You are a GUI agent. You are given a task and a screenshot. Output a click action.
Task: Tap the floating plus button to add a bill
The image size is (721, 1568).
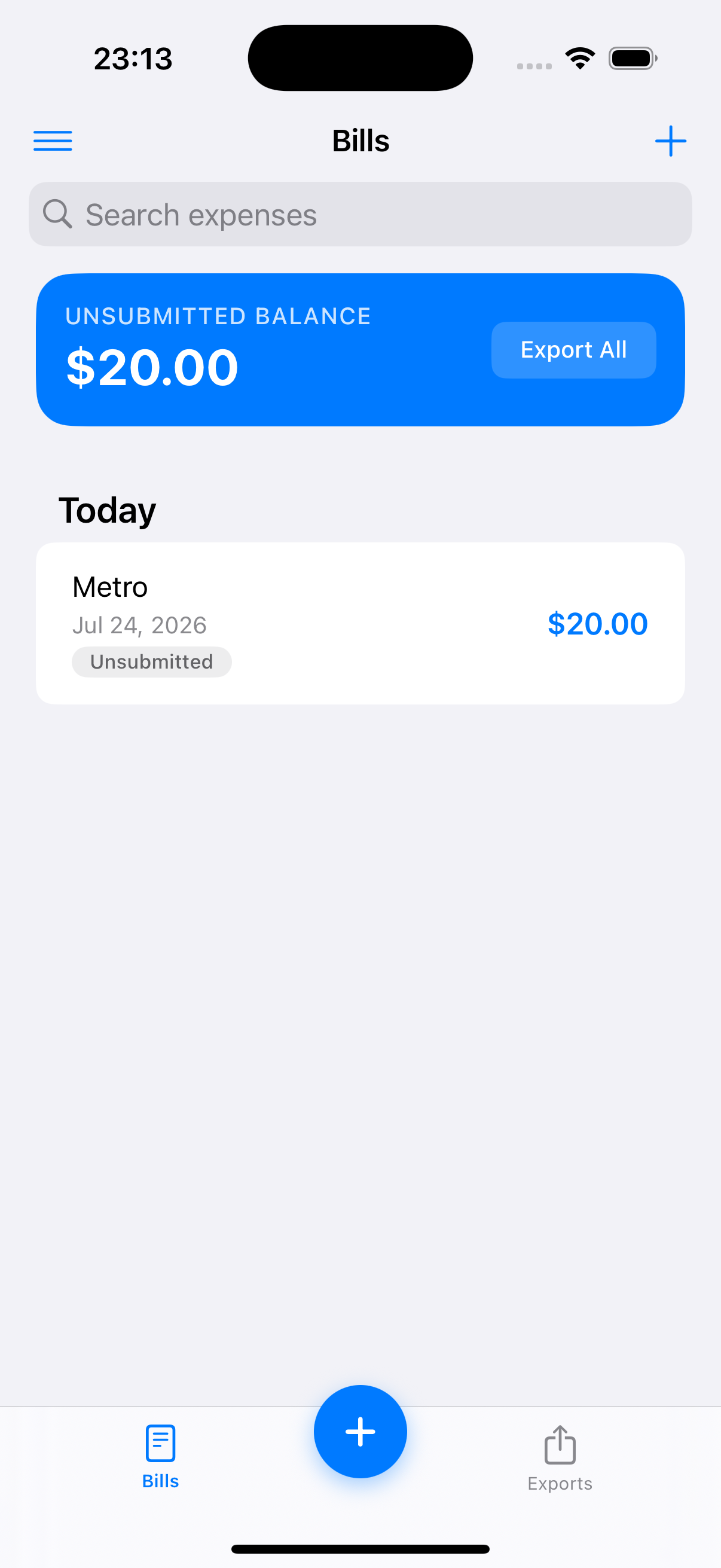click(x=360, y=1431)
